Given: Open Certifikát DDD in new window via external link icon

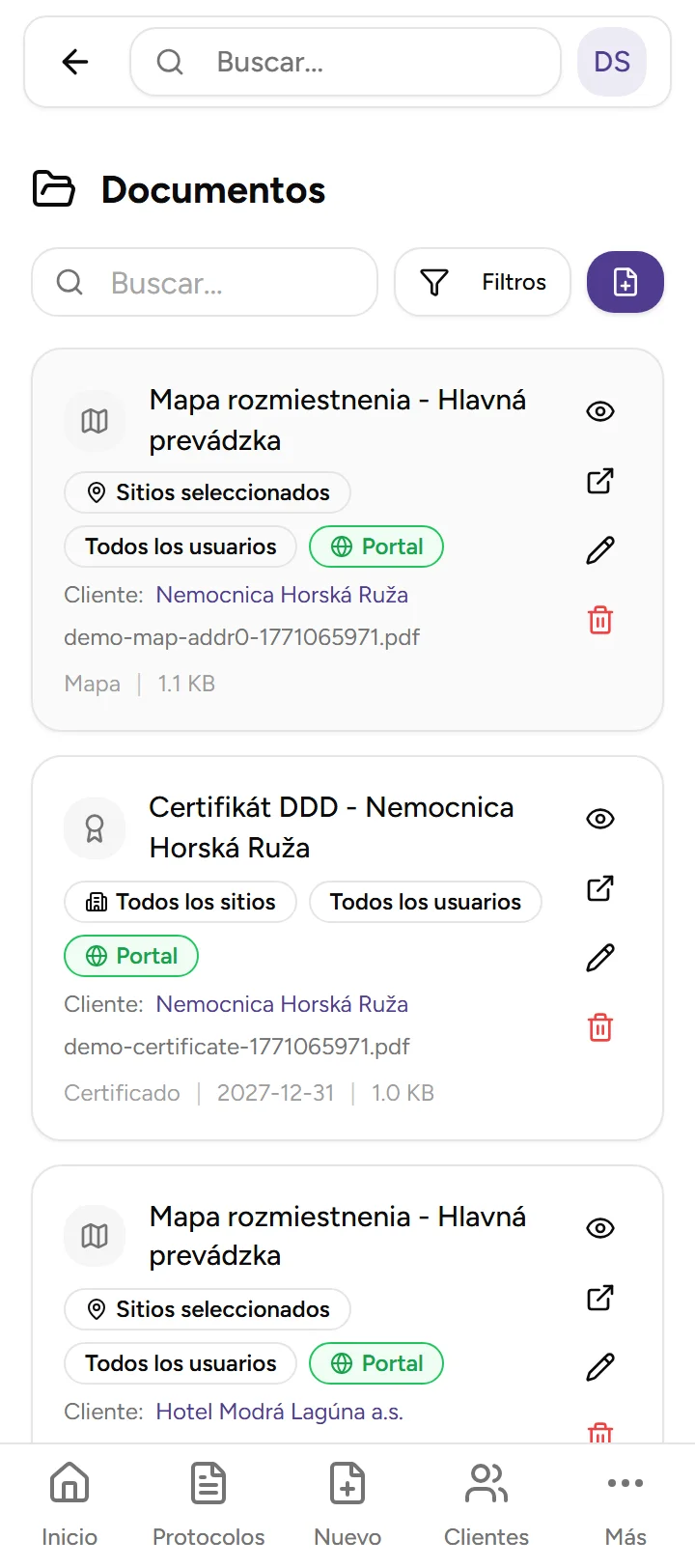Looking at the screenshot, I should (598, 887).
